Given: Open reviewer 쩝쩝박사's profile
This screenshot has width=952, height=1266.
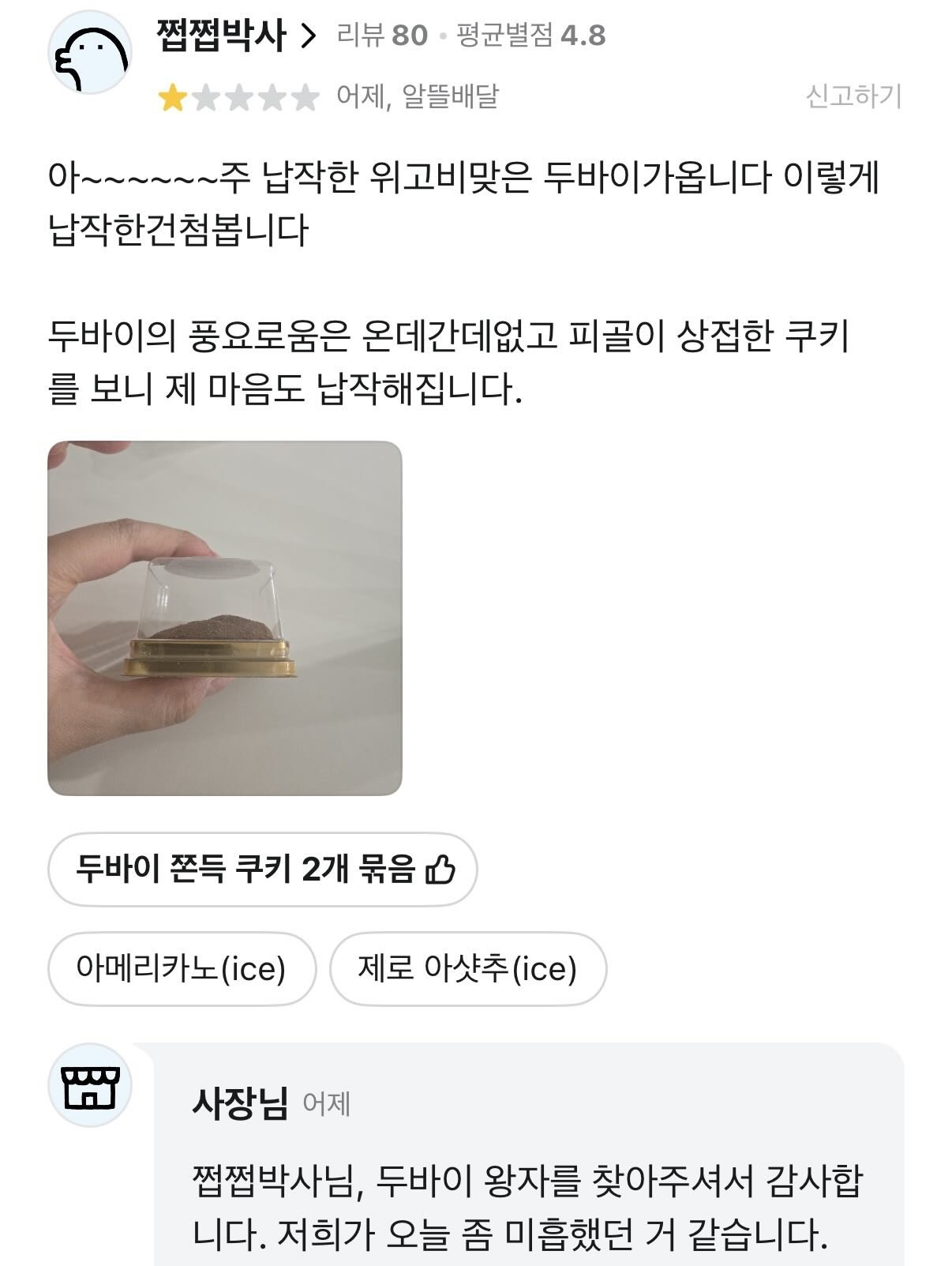Looking at the screenshot, I should tap(235, 36).
